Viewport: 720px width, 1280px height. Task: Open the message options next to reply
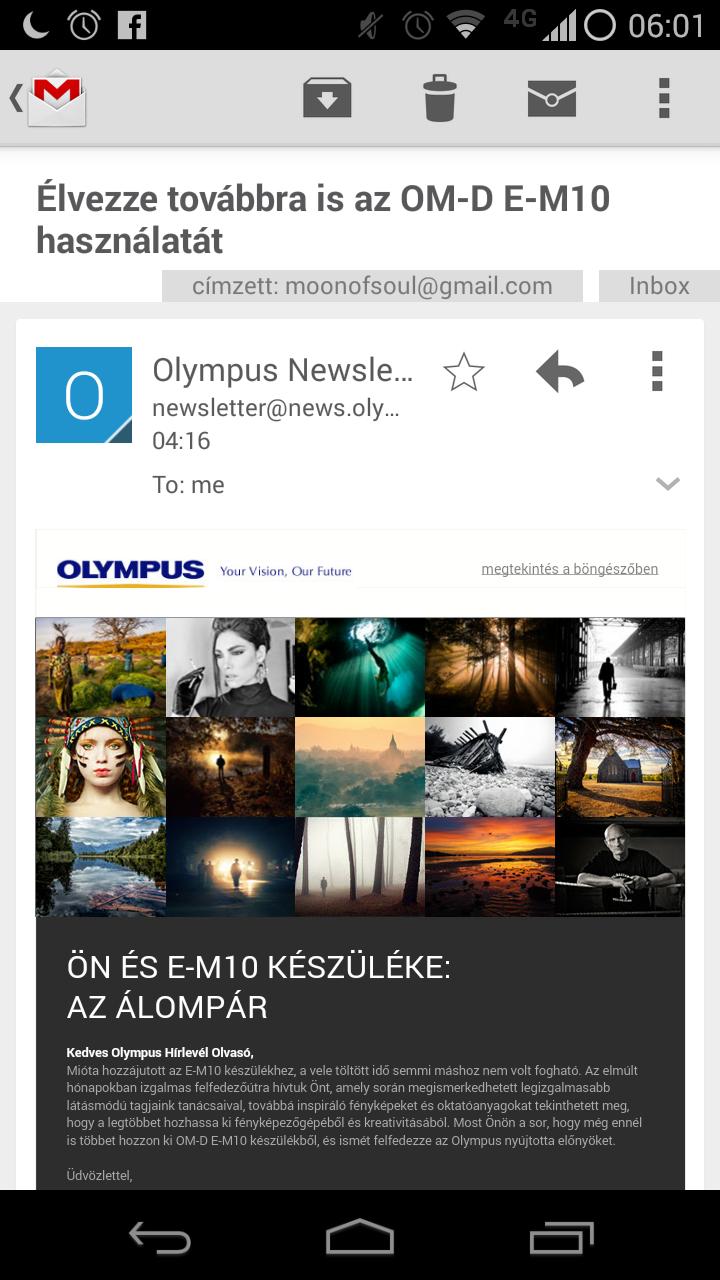657,372
